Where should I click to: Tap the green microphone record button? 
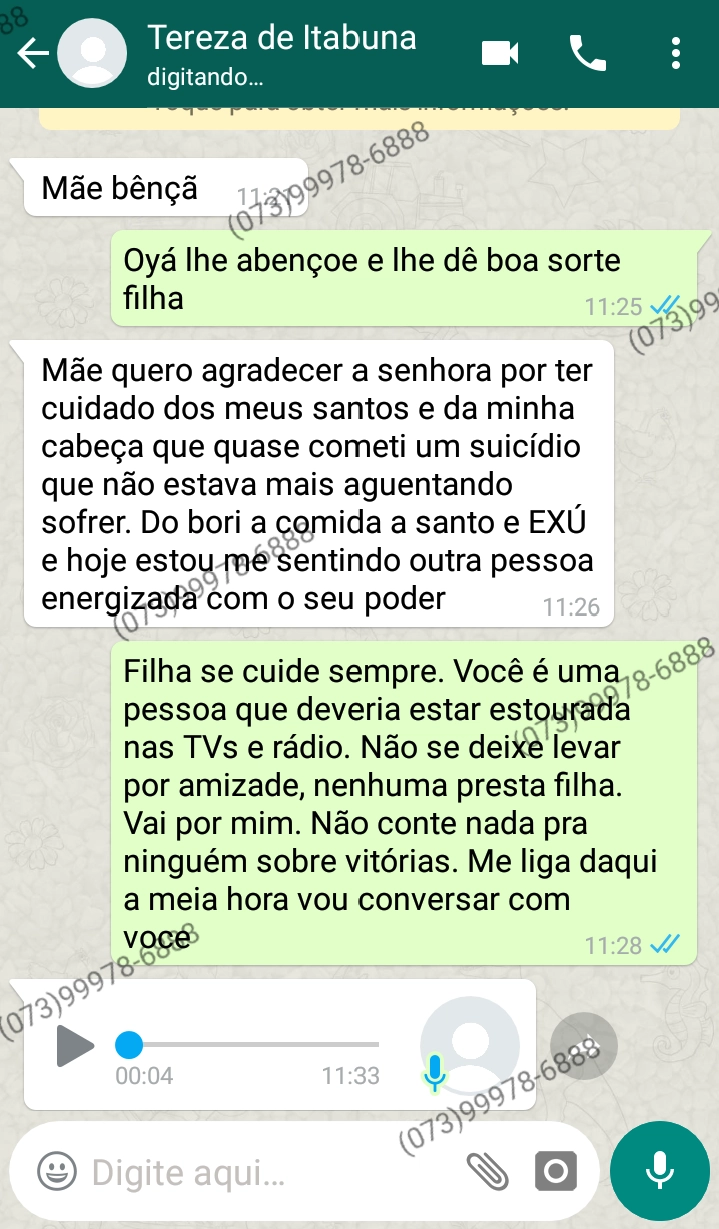pyautogui.click(x=659, y=1170)
